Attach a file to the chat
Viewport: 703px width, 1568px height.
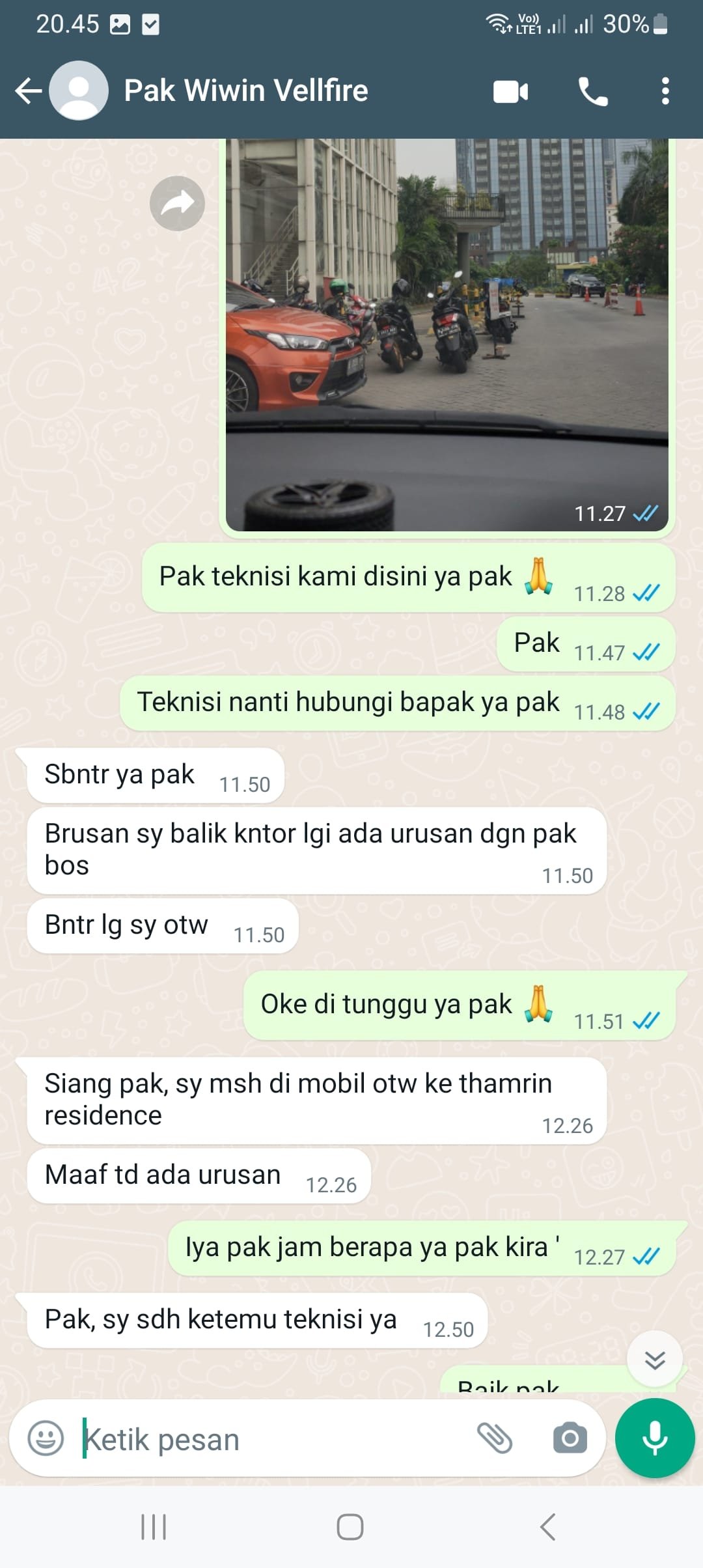495,1438
